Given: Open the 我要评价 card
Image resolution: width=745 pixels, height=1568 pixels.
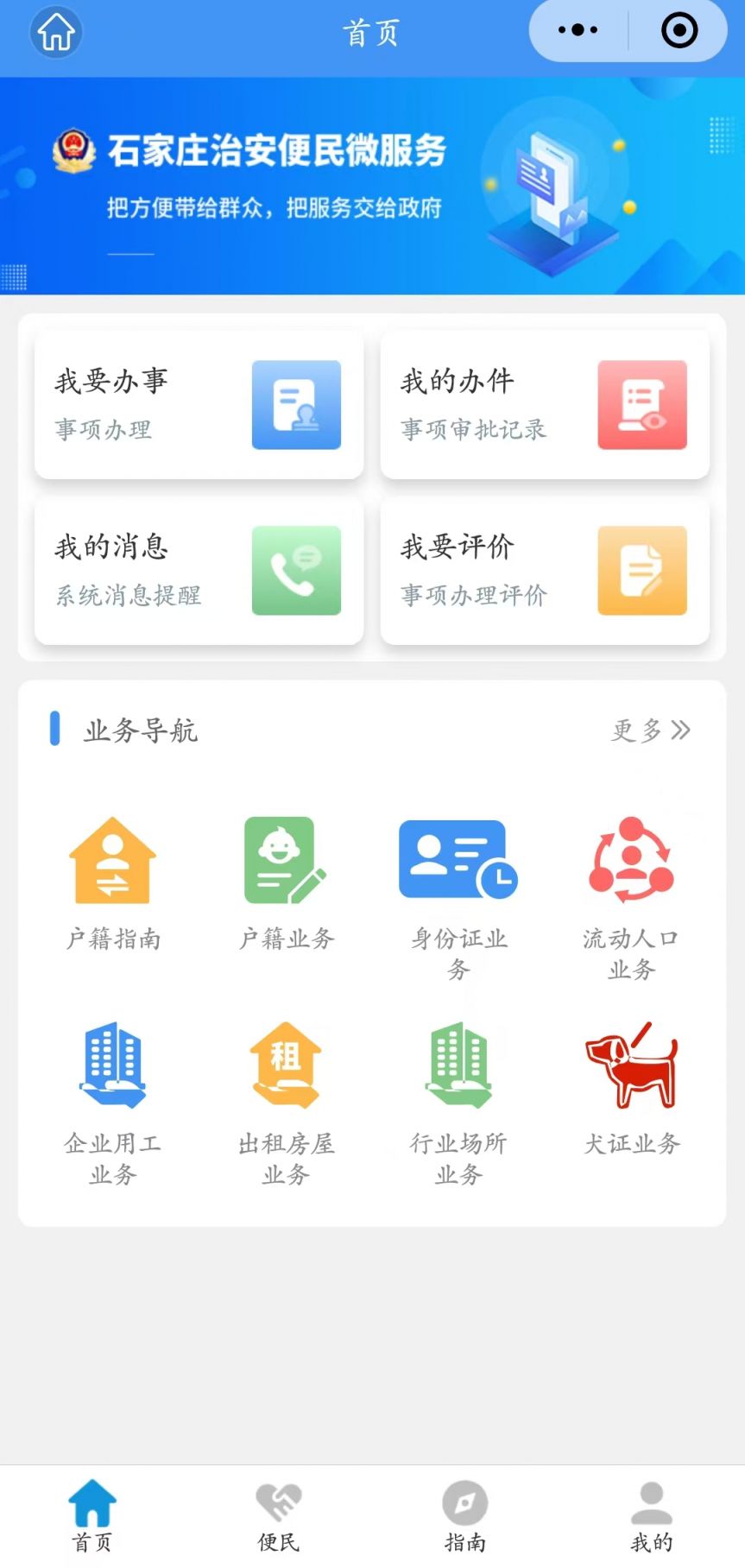Looking at the screenshot, I should coord(545,571).
